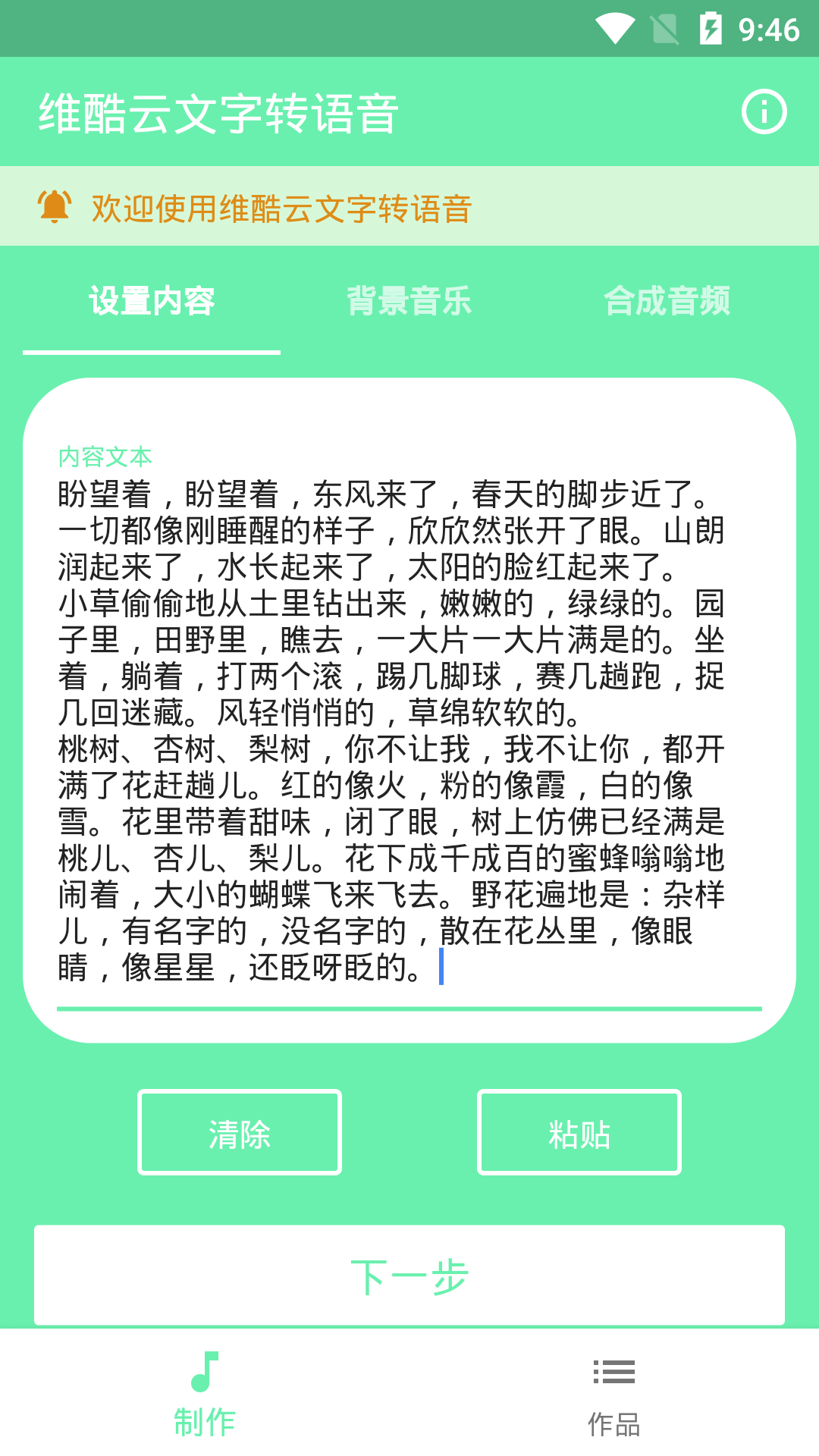Select the 设置内容 tab
Screen dimensions: 819x1456
(x=152, y=301)
